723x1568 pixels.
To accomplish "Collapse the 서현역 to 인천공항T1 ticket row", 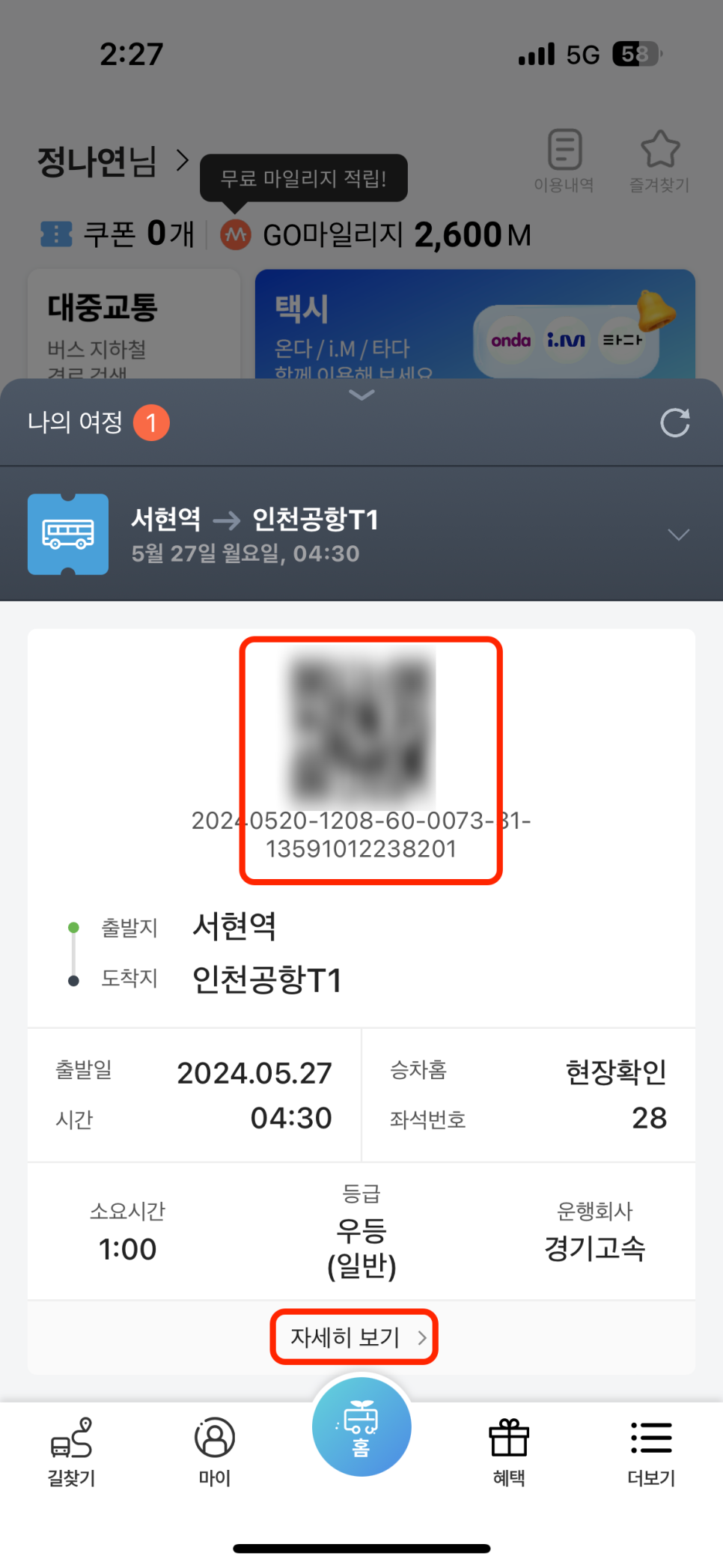I will coord(678,535).
